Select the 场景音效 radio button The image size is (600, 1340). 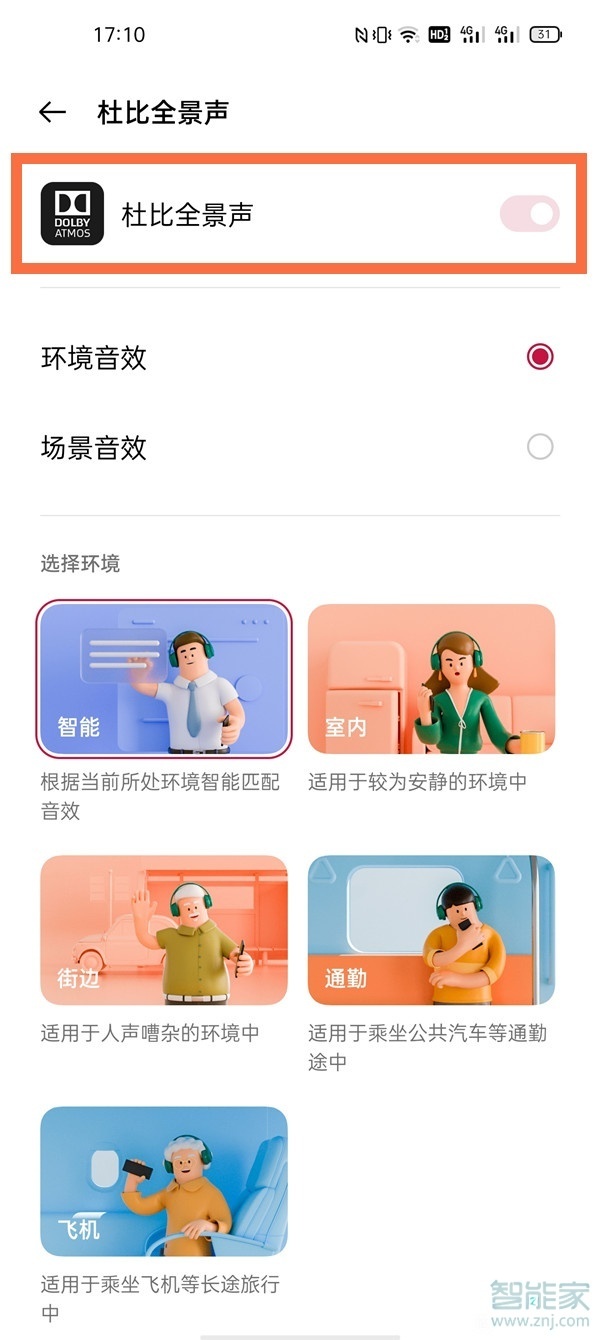[x=540, y=446]
